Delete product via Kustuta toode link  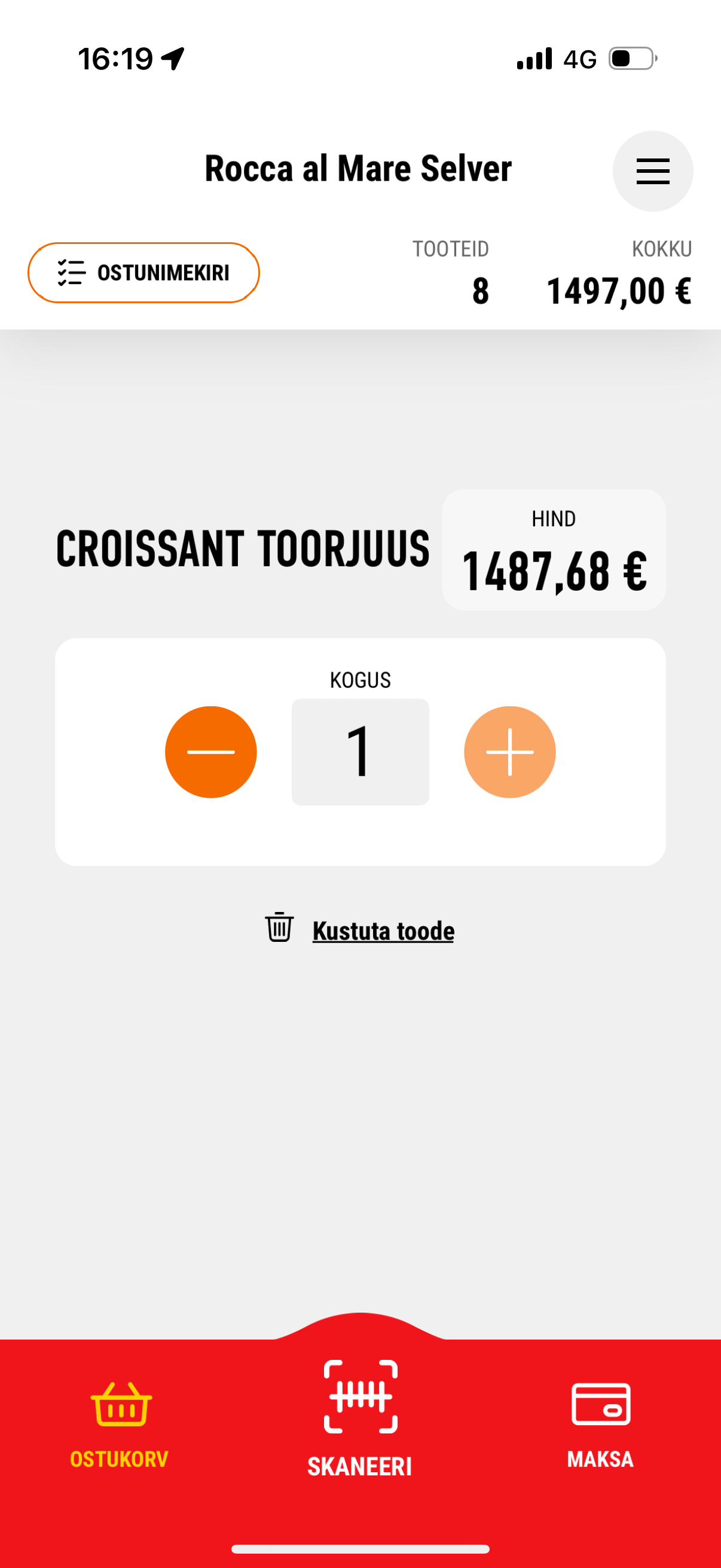pos(360,930)
